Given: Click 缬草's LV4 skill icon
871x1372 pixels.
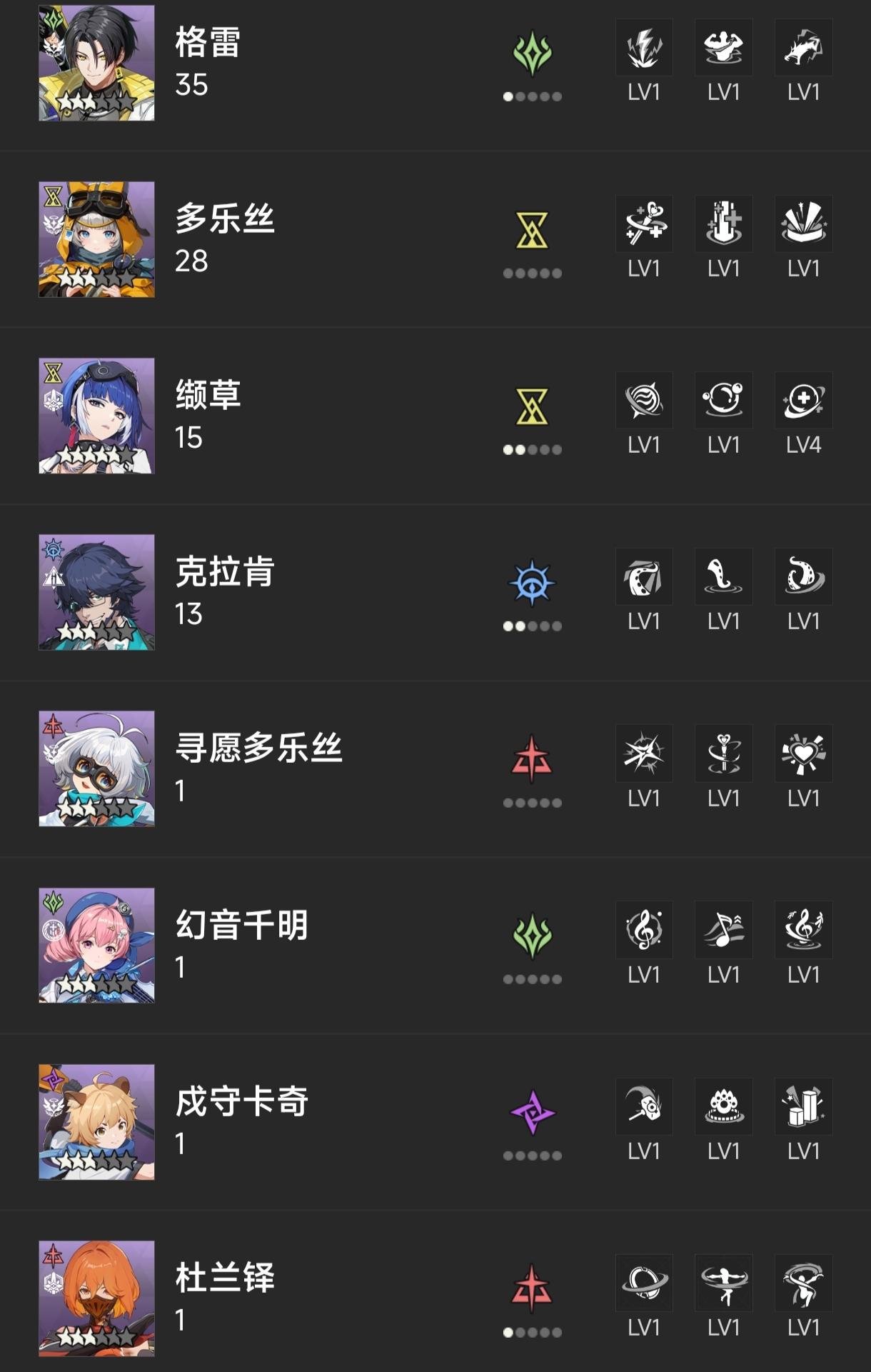Looking at the screenshot, I should pyautogui.click(x=803, y=400).
